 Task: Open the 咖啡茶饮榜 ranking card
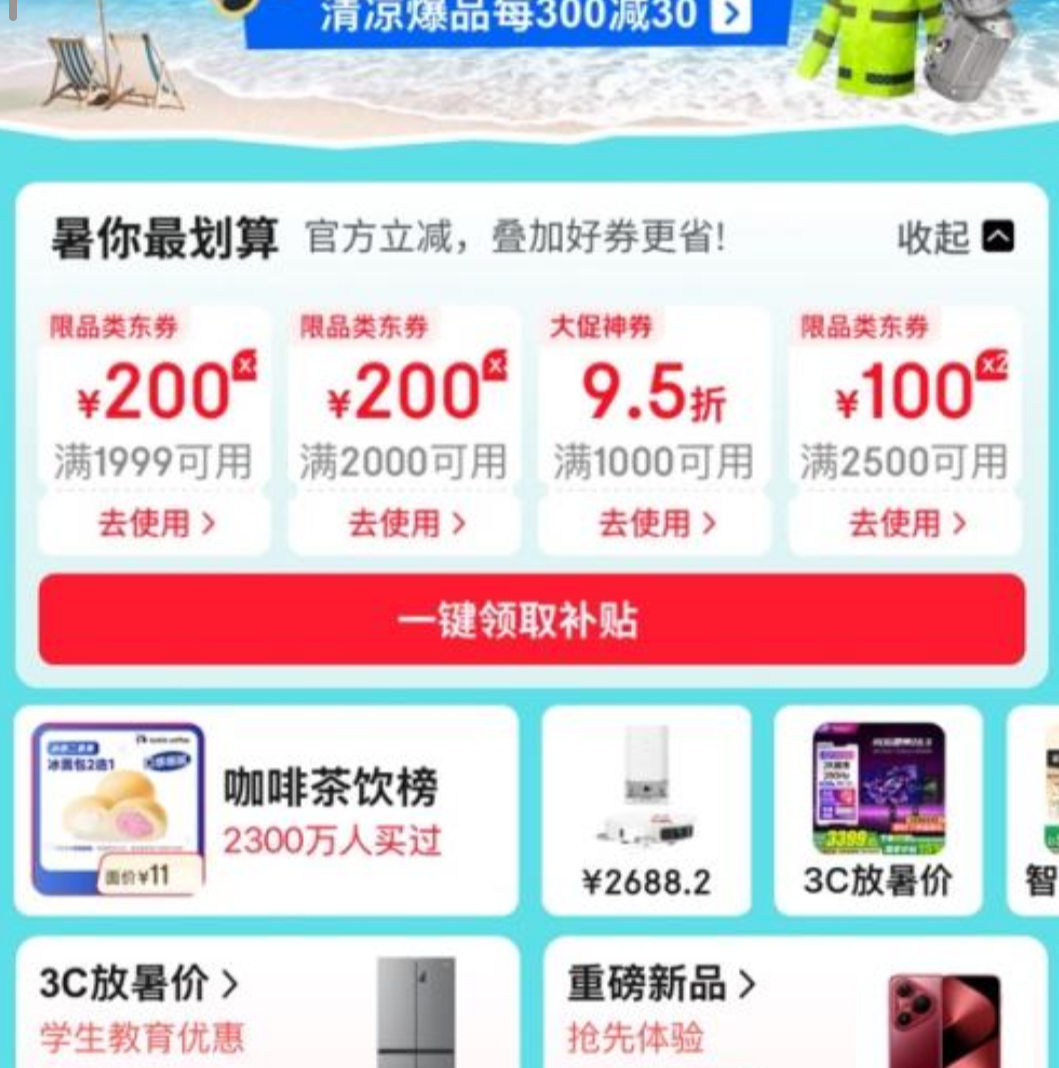[x=266, y=811]
